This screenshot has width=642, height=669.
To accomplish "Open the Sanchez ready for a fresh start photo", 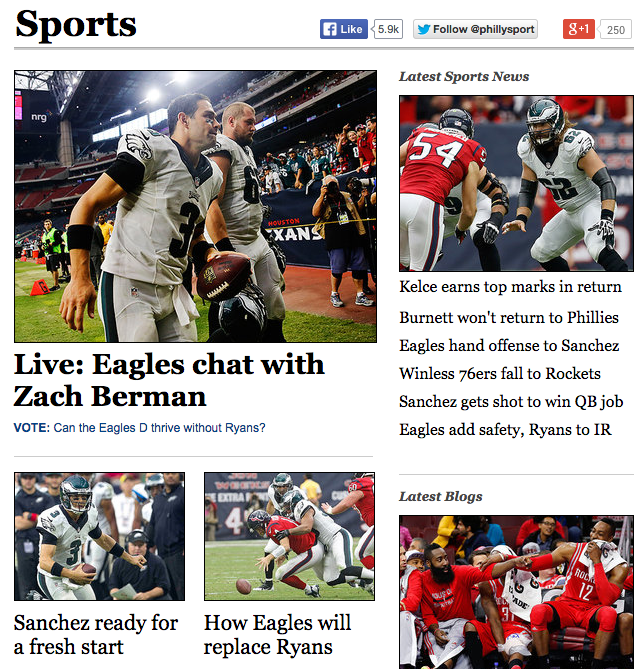I will [99, 536].
